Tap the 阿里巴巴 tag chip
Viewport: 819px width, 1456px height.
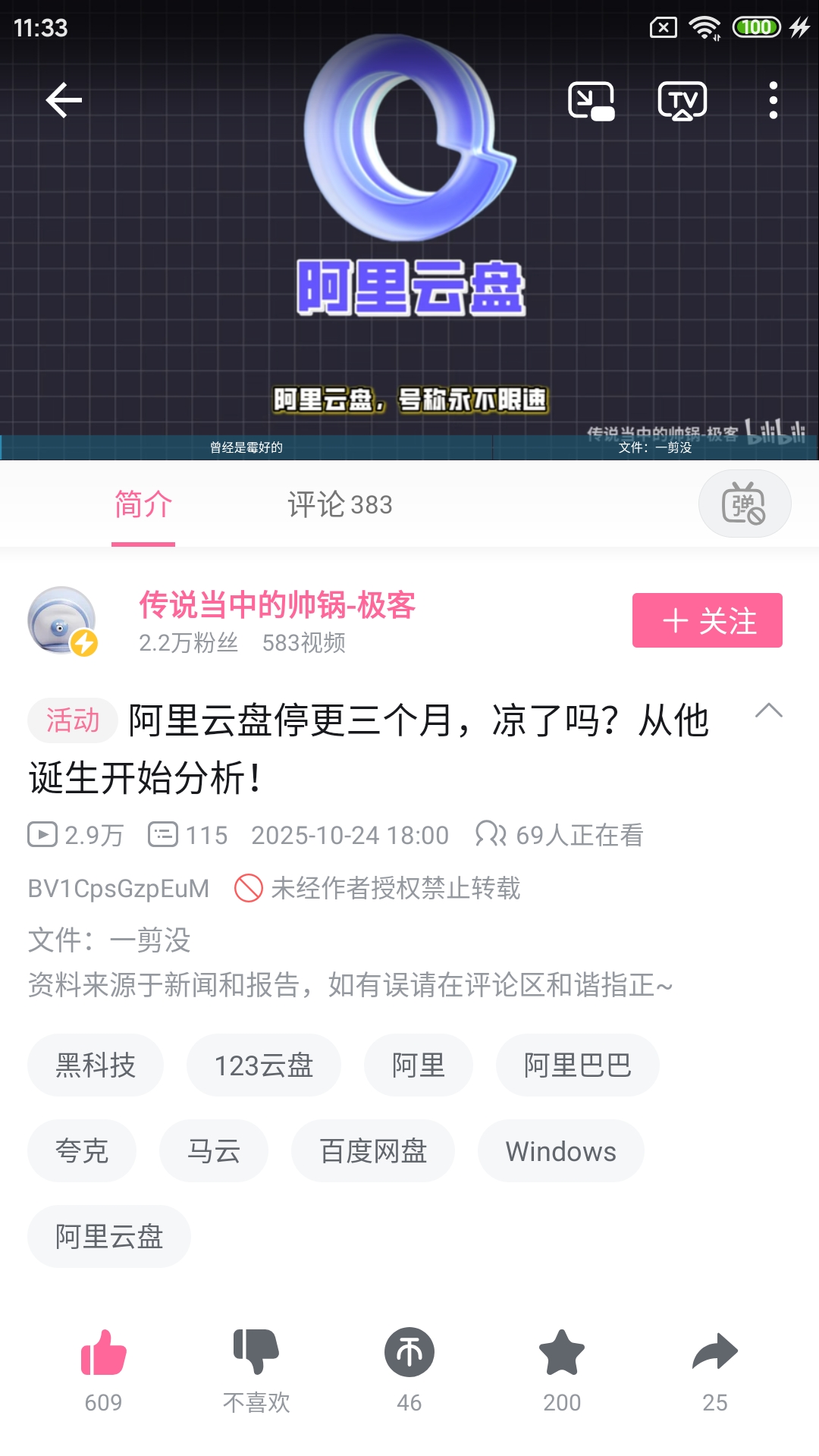pos(577,1065)
